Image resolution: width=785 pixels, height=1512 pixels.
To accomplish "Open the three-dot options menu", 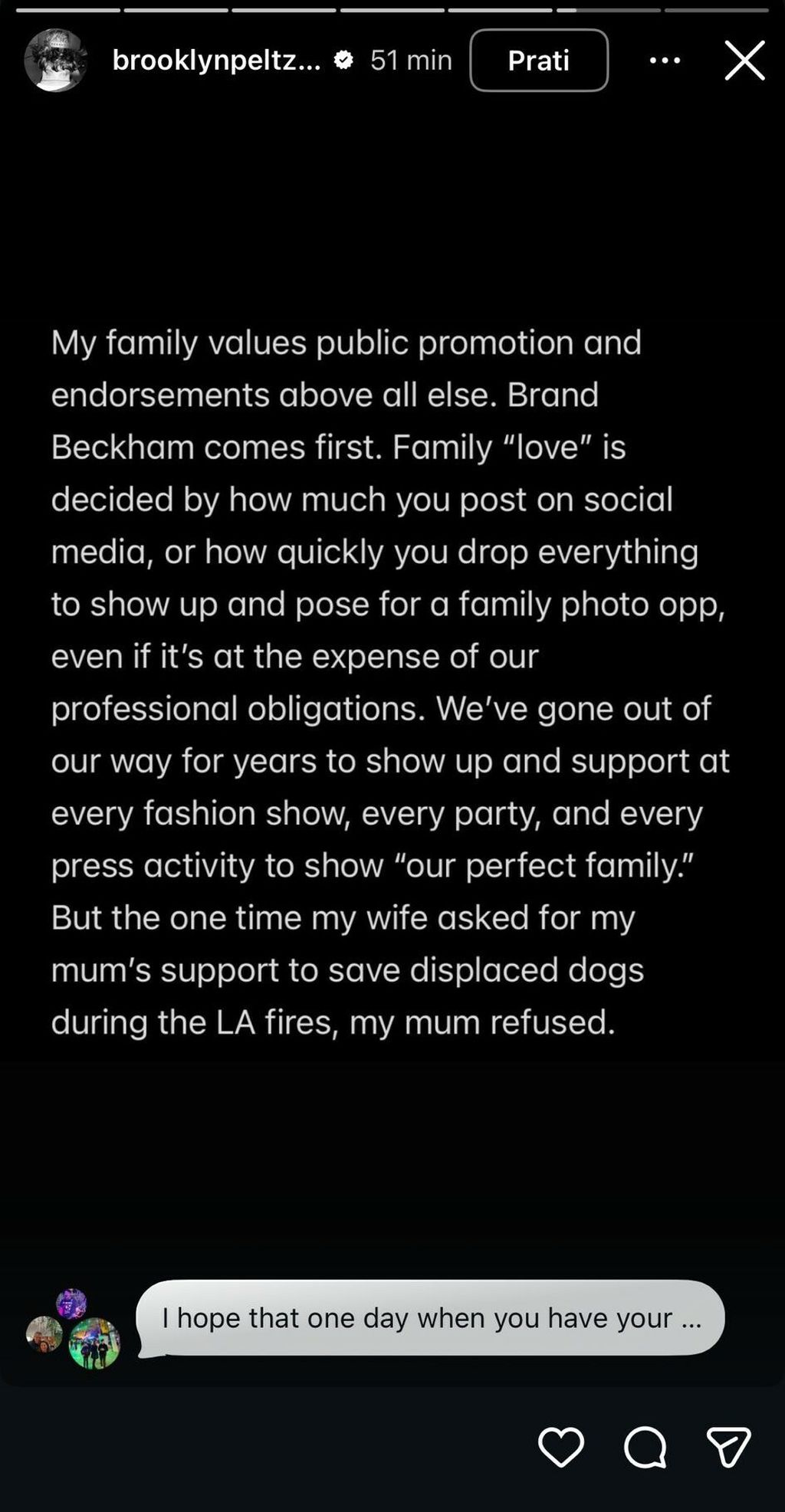I will 664,61.
